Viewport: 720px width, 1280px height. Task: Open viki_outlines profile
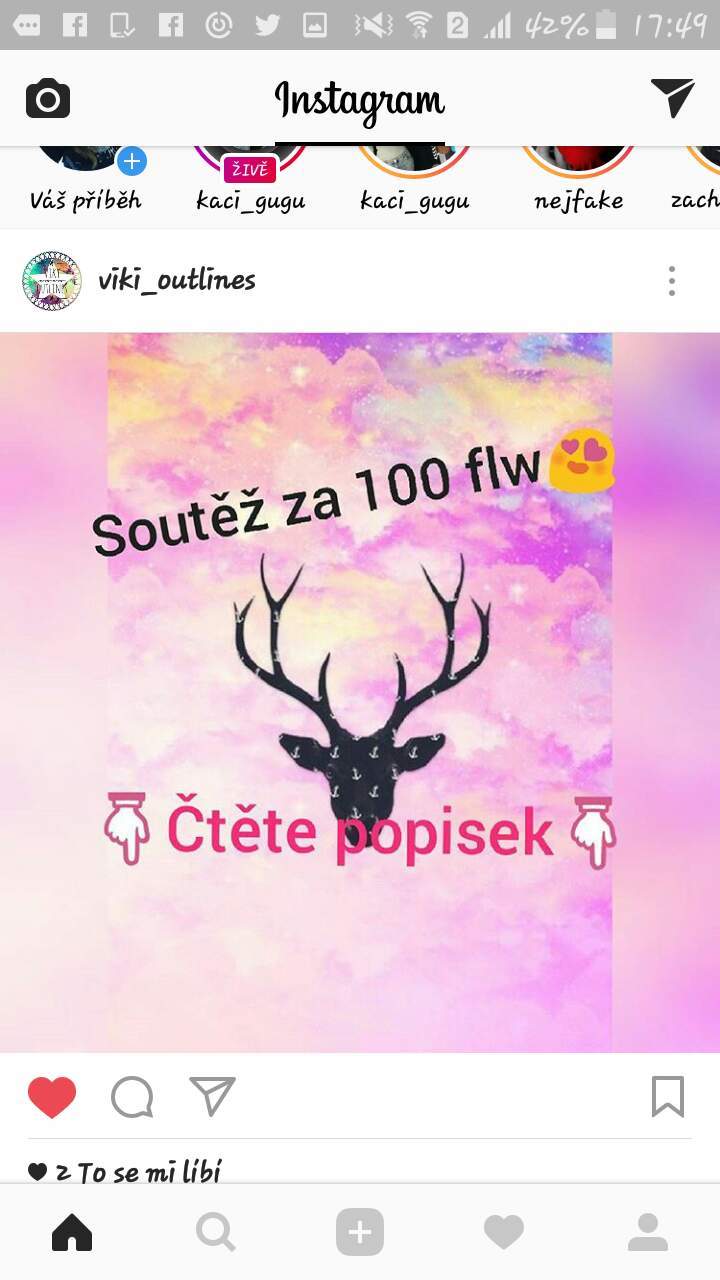pyautogui.click(x=177, y=280)
